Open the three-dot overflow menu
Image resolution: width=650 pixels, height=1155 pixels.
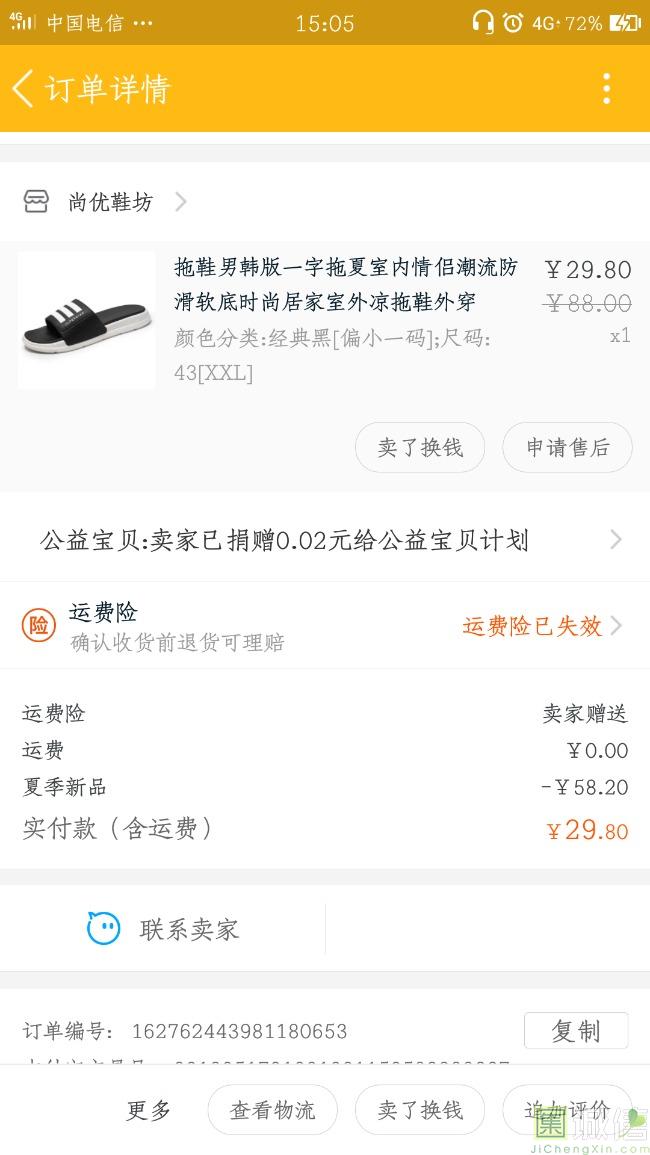[x=606, y=89]
